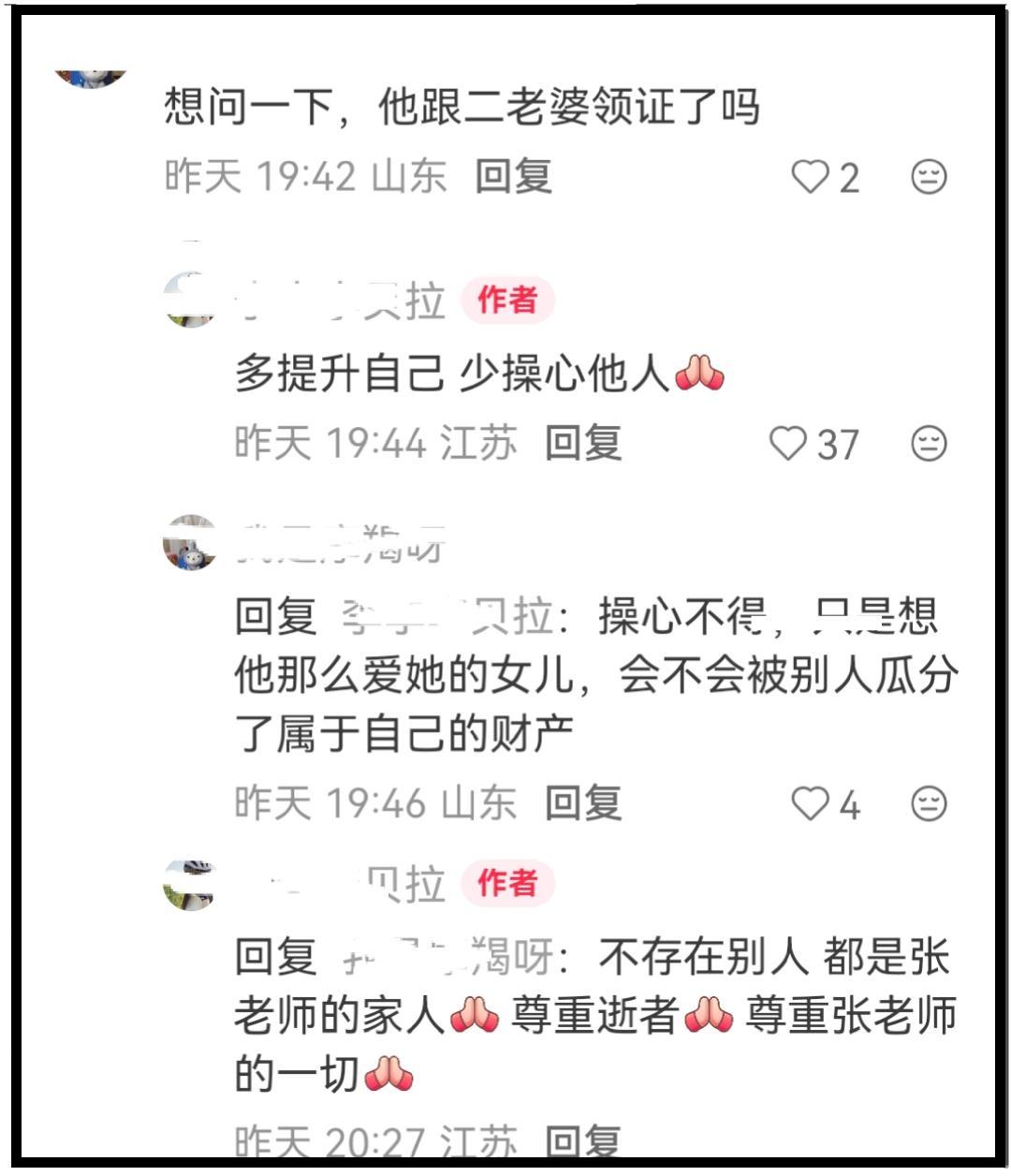
Task: Tap 回复 on the 19:42 山东 comment
Action: coord(513,177)
